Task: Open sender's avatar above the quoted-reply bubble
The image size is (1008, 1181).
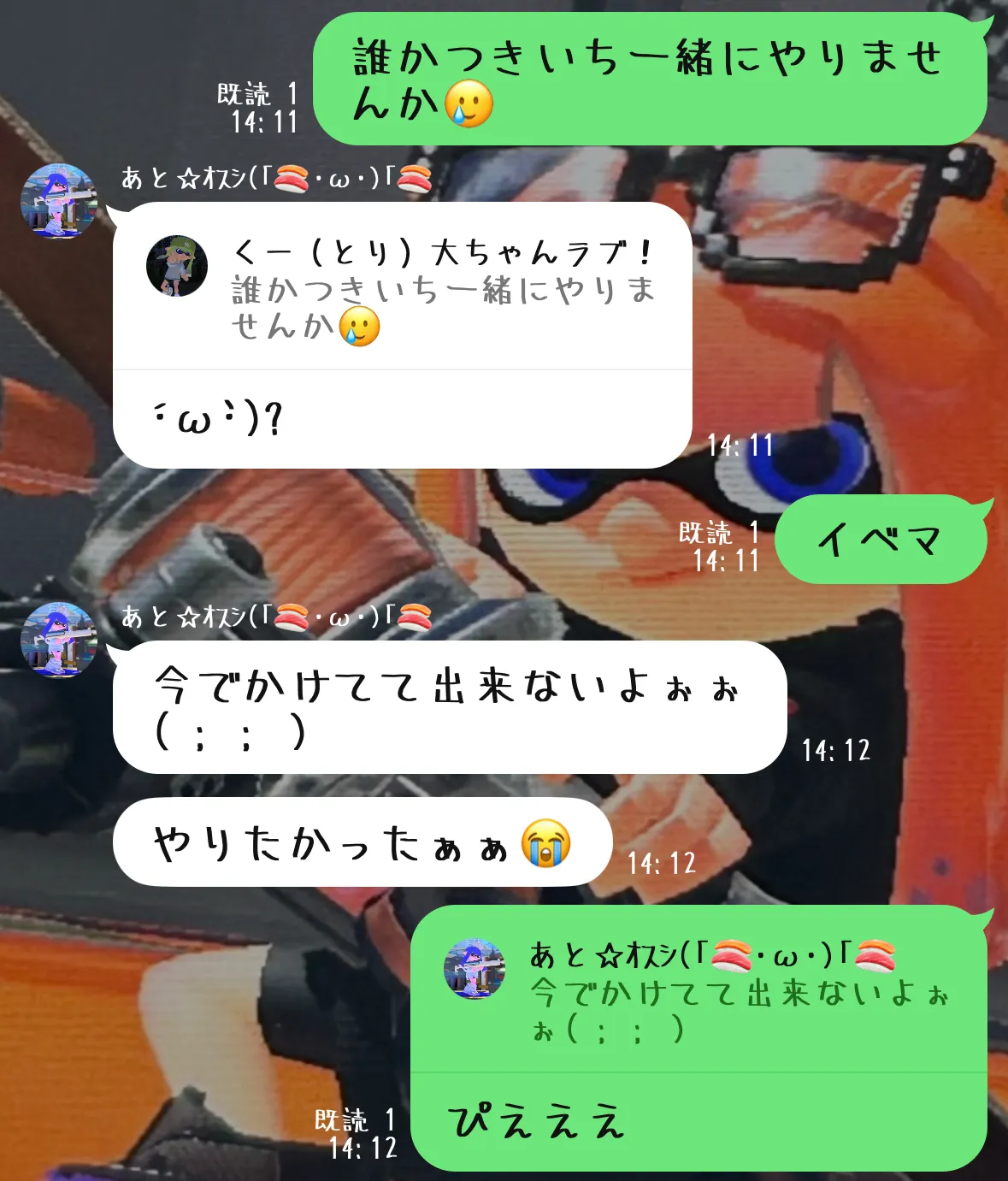Action: click(x=58, y=200)
